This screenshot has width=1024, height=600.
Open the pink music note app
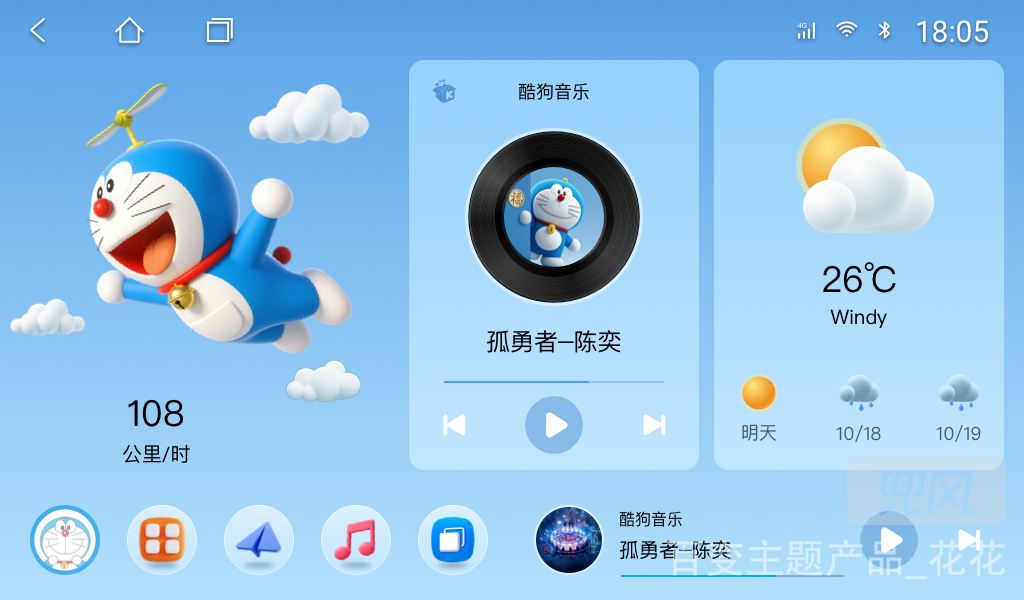(x=355, y=540)
